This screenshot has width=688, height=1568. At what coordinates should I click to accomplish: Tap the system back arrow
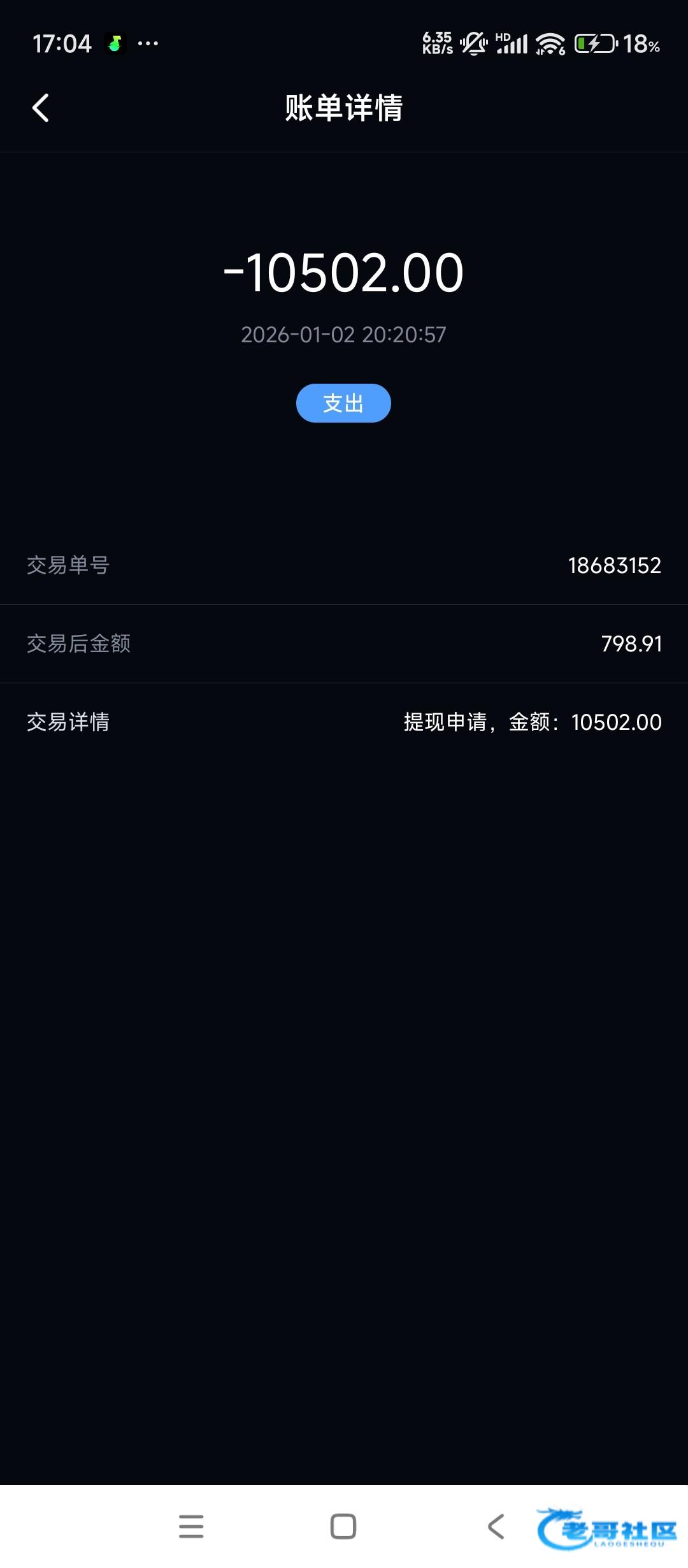(x=496, y=1527)
